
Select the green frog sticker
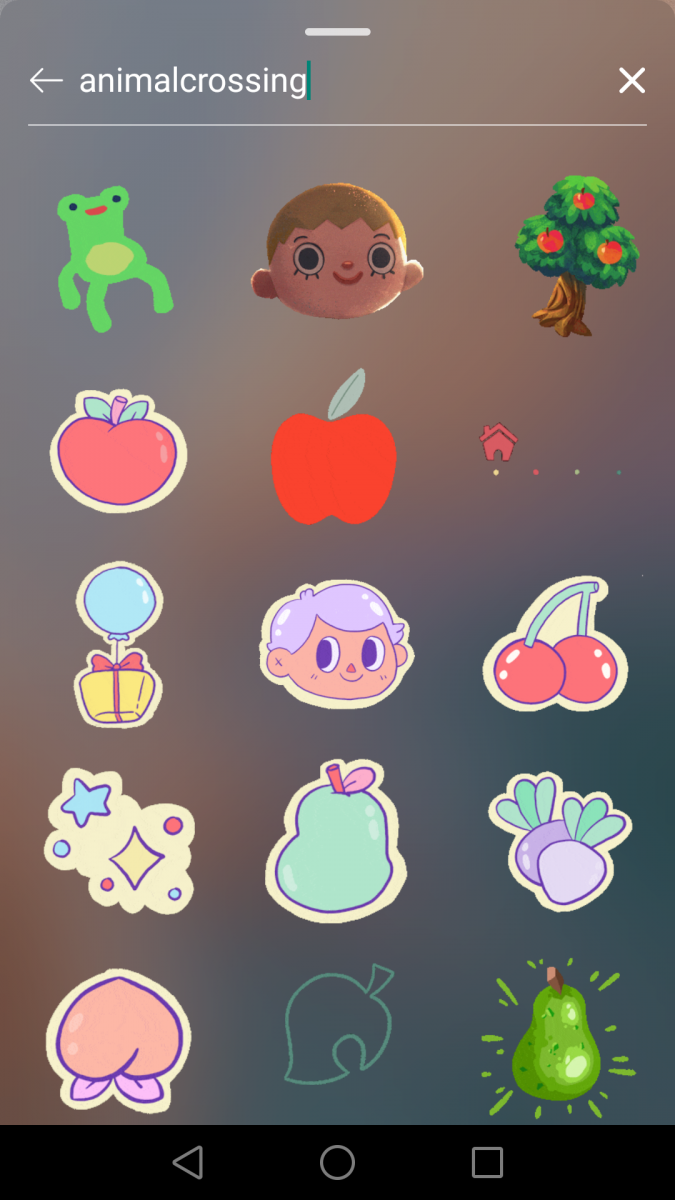(x=112, y=257)
